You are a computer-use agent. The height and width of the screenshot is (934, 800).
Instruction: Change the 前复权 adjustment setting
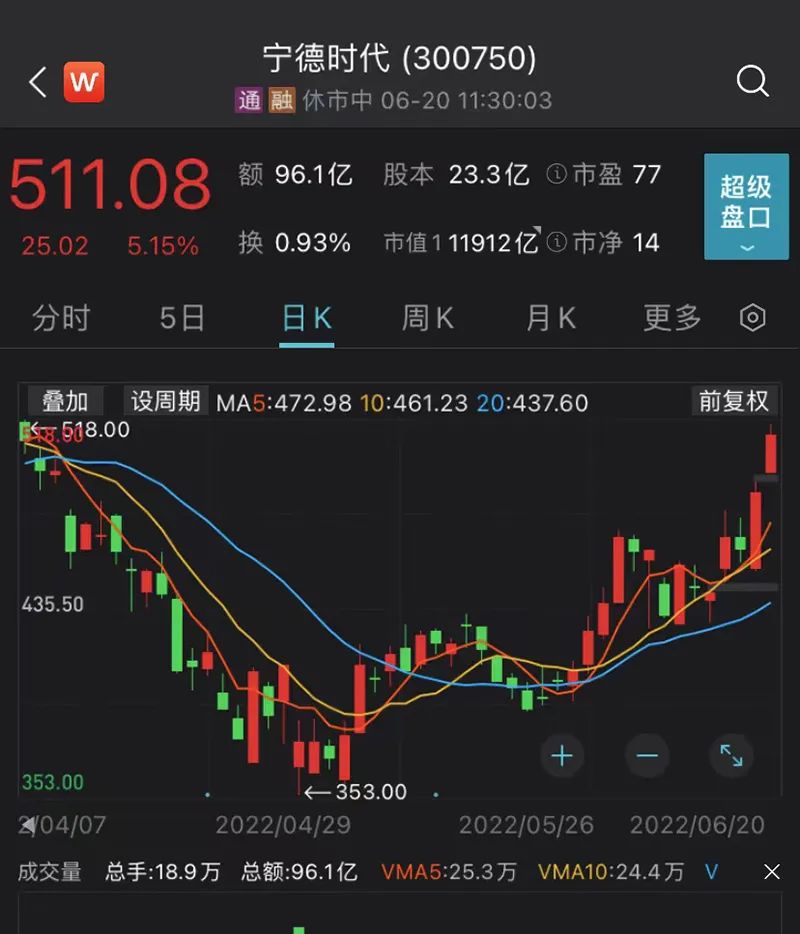734,402
